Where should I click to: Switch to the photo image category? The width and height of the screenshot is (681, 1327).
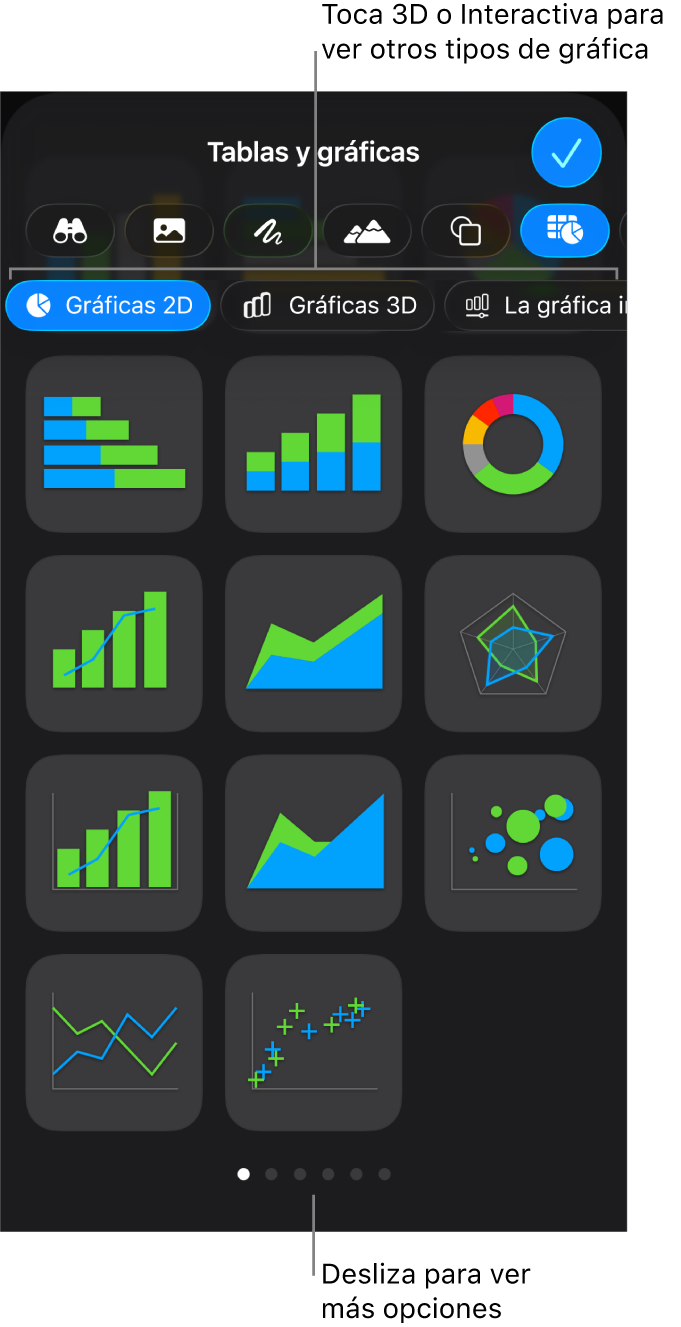[x=169, y=231]
